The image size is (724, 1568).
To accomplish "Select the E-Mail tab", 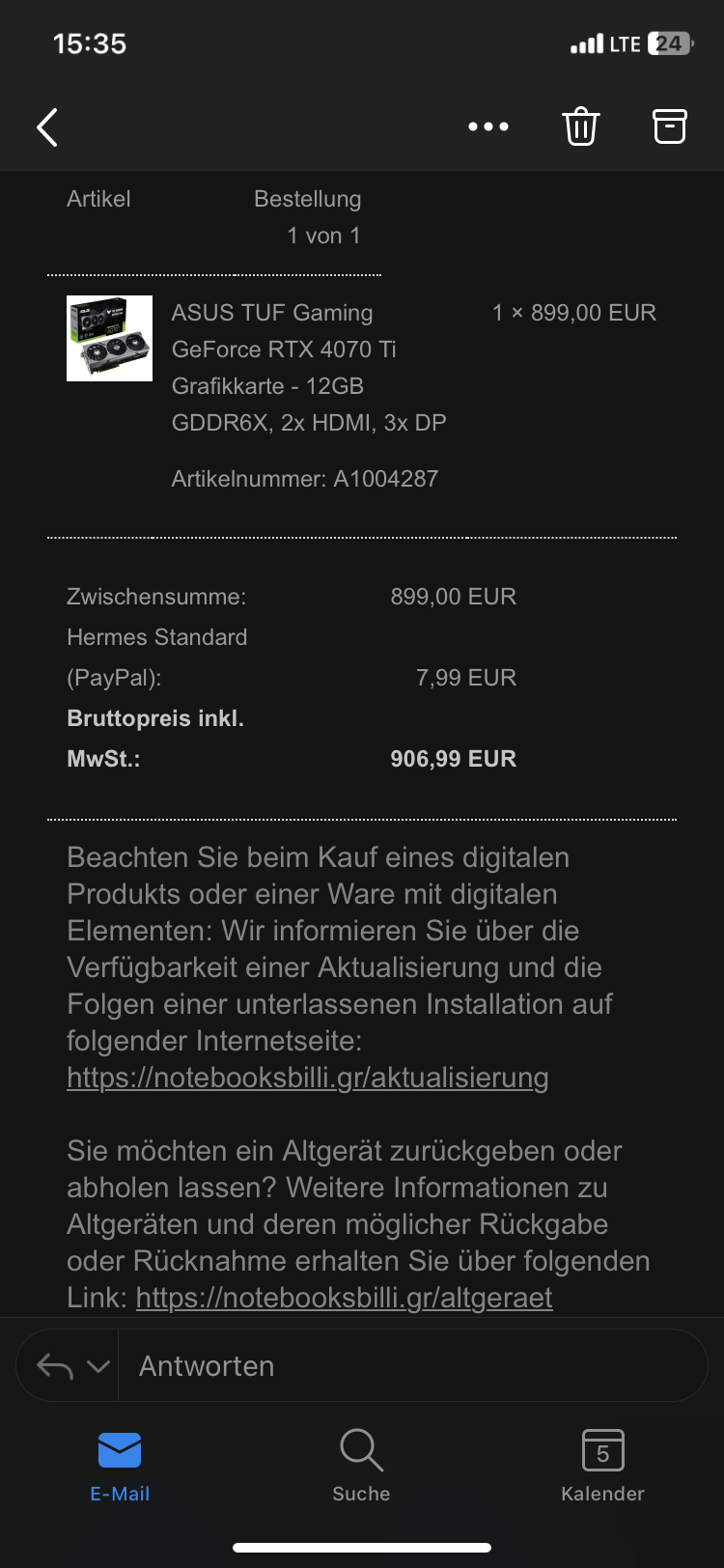I will 120,1465.
